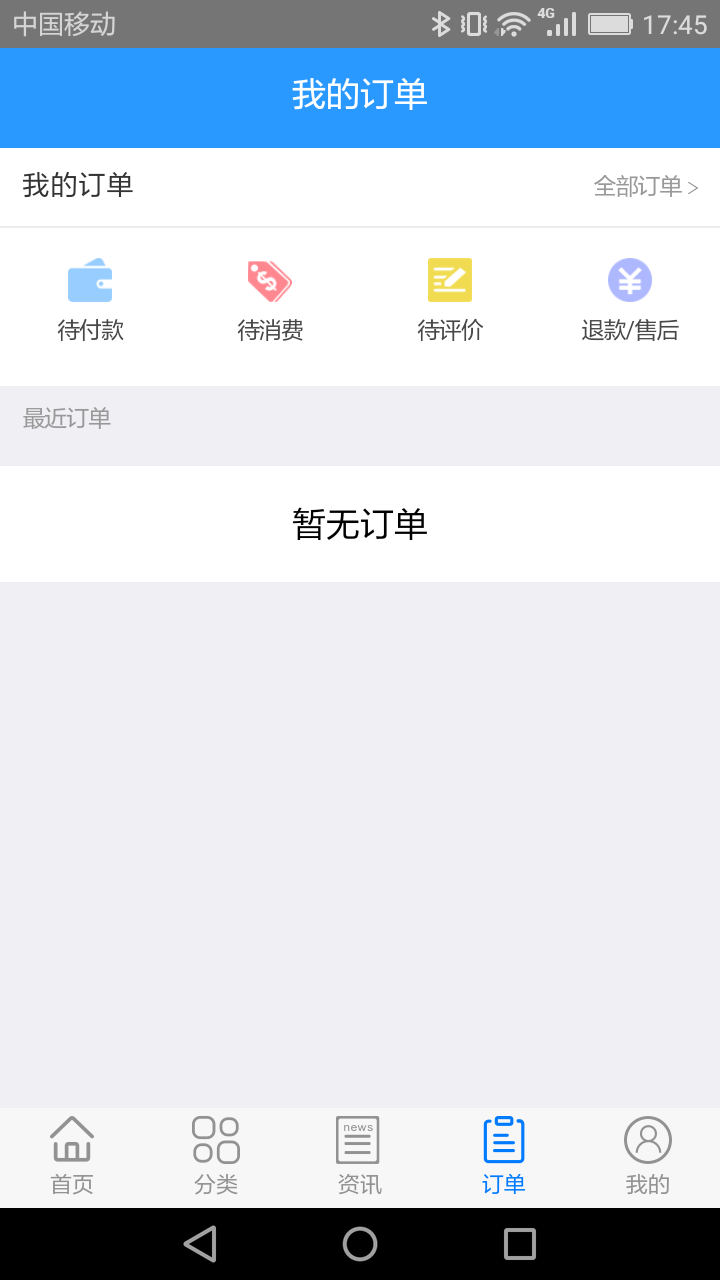Open the 资讯 news icon
This screenshot has height=1280, width=720.
click(359, 1138)
